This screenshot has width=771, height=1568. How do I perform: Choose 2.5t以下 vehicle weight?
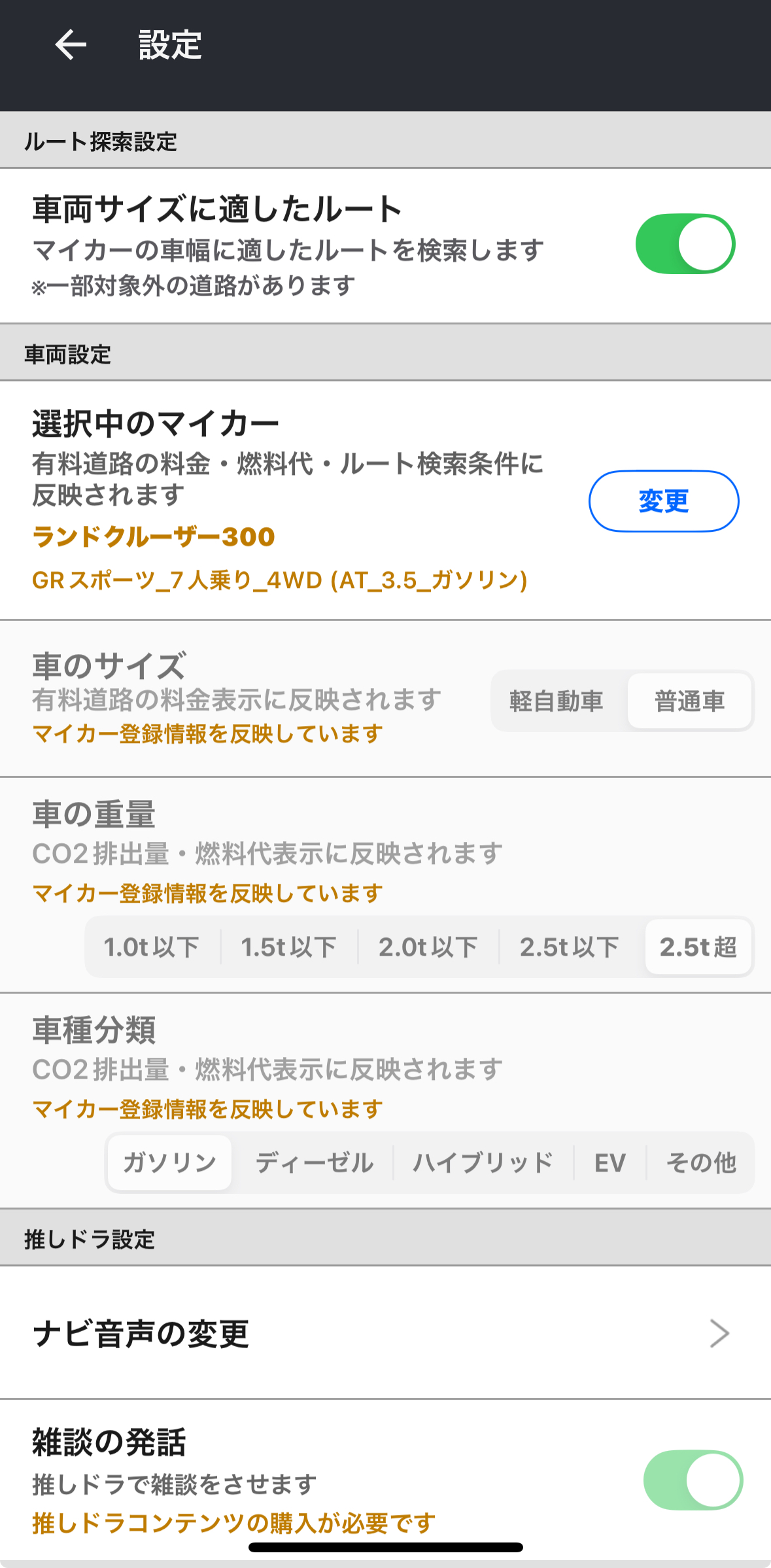[569, 947]
